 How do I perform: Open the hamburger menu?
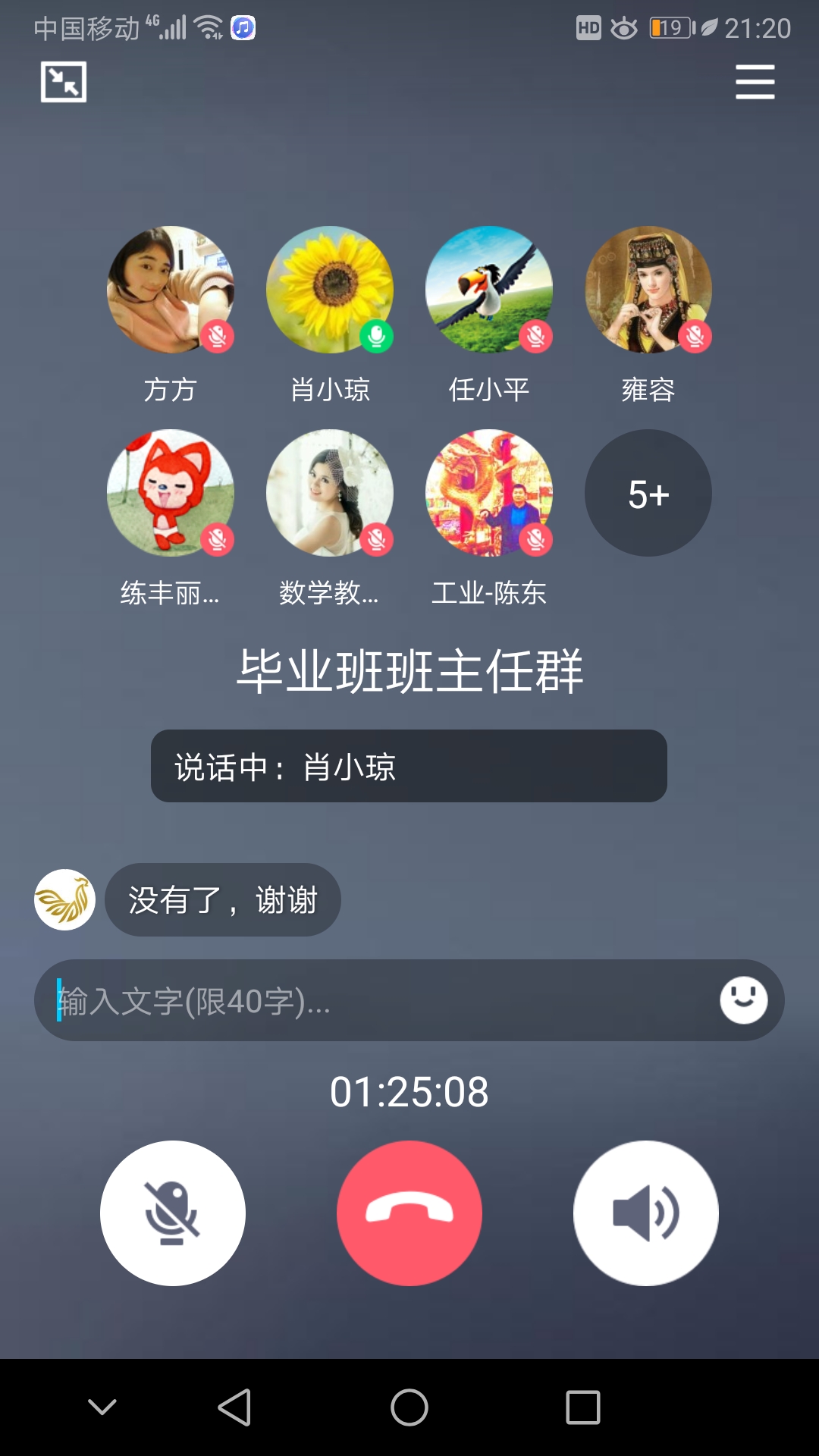(x=755, y=82)
